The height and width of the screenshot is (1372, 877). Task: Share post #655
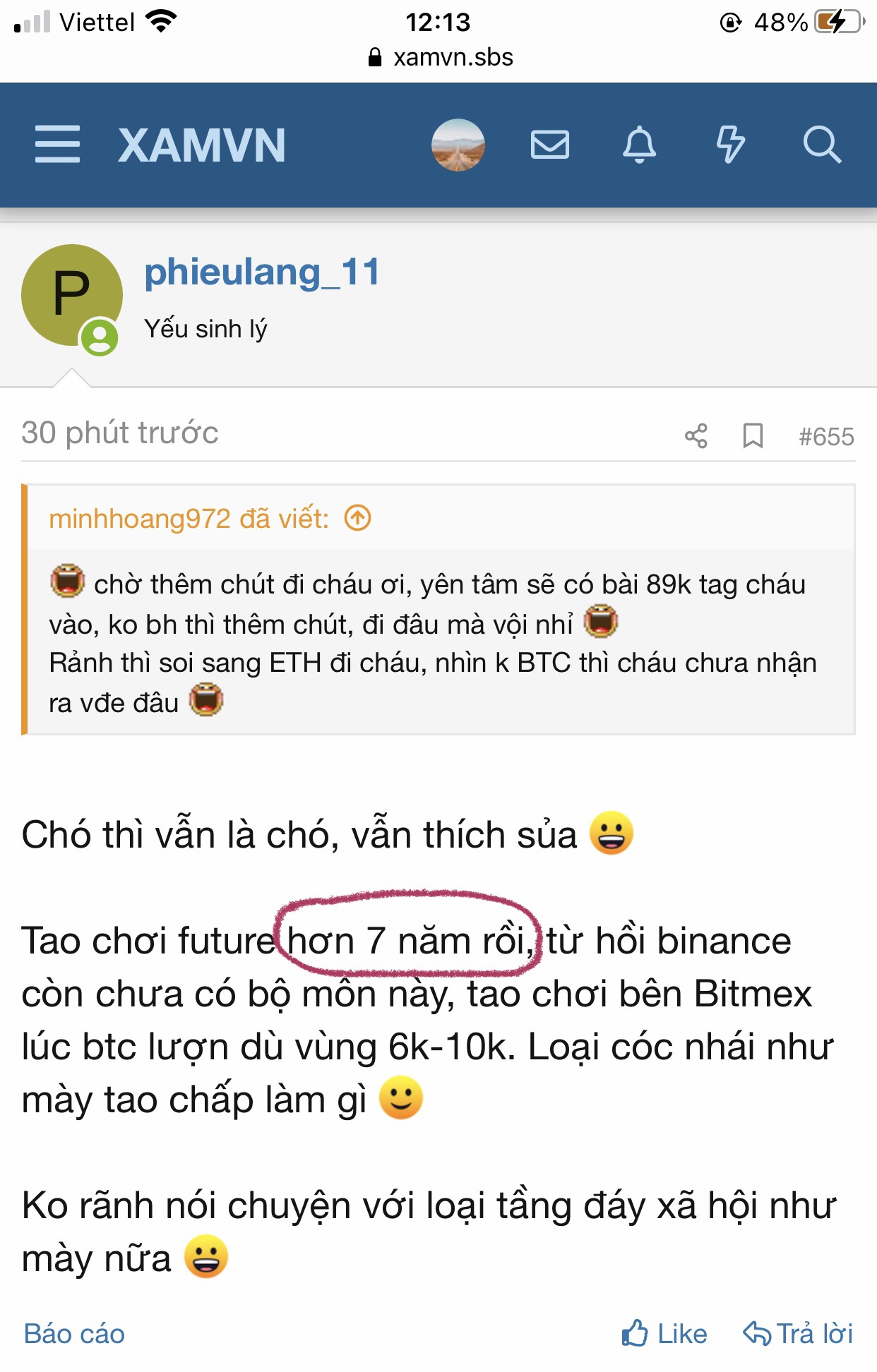(696, 436)
